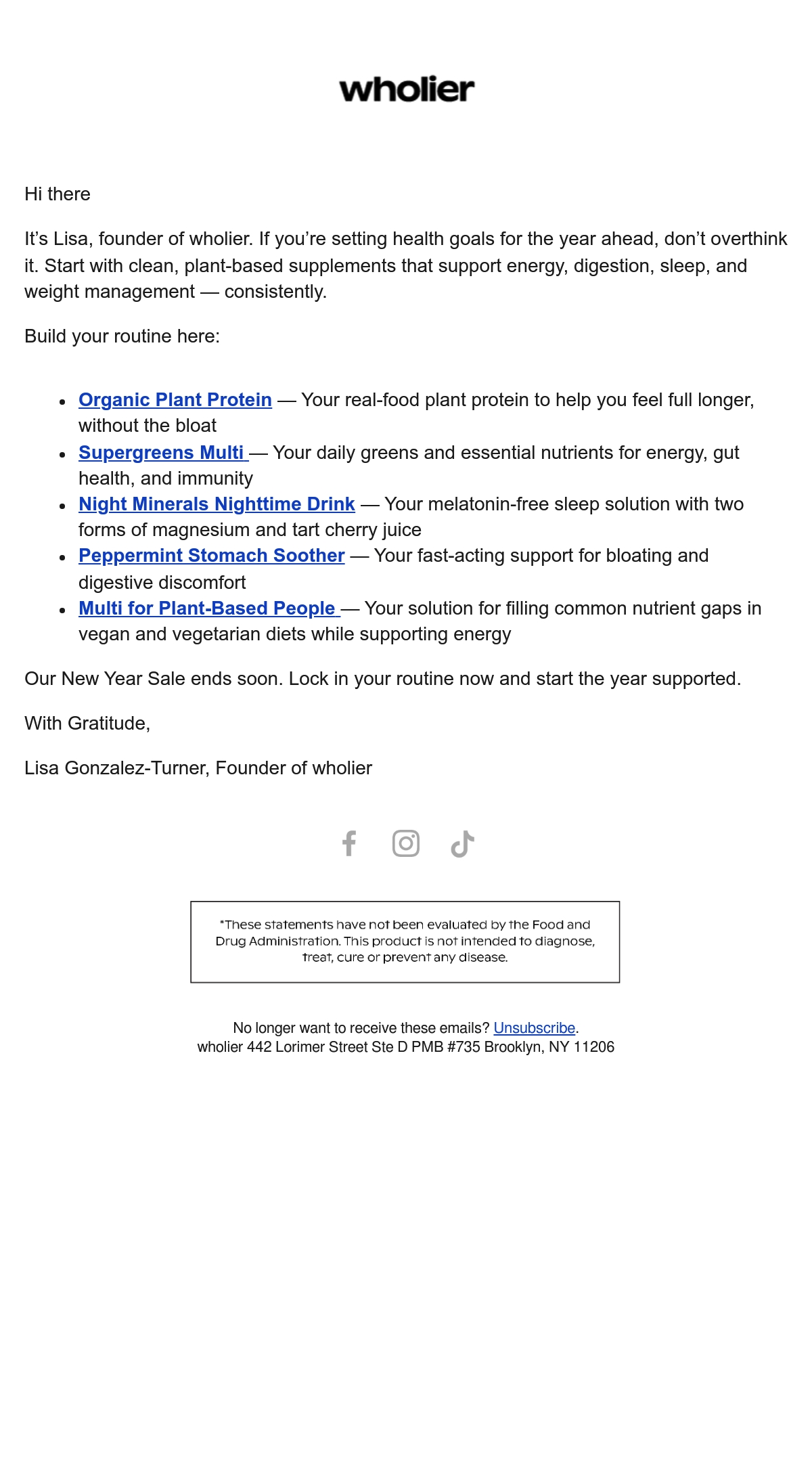This screenshot has width=812, height=1462.
Task: Open the Organic Plant Protein link
Action: pyautogui.click(x=175, y=400)
